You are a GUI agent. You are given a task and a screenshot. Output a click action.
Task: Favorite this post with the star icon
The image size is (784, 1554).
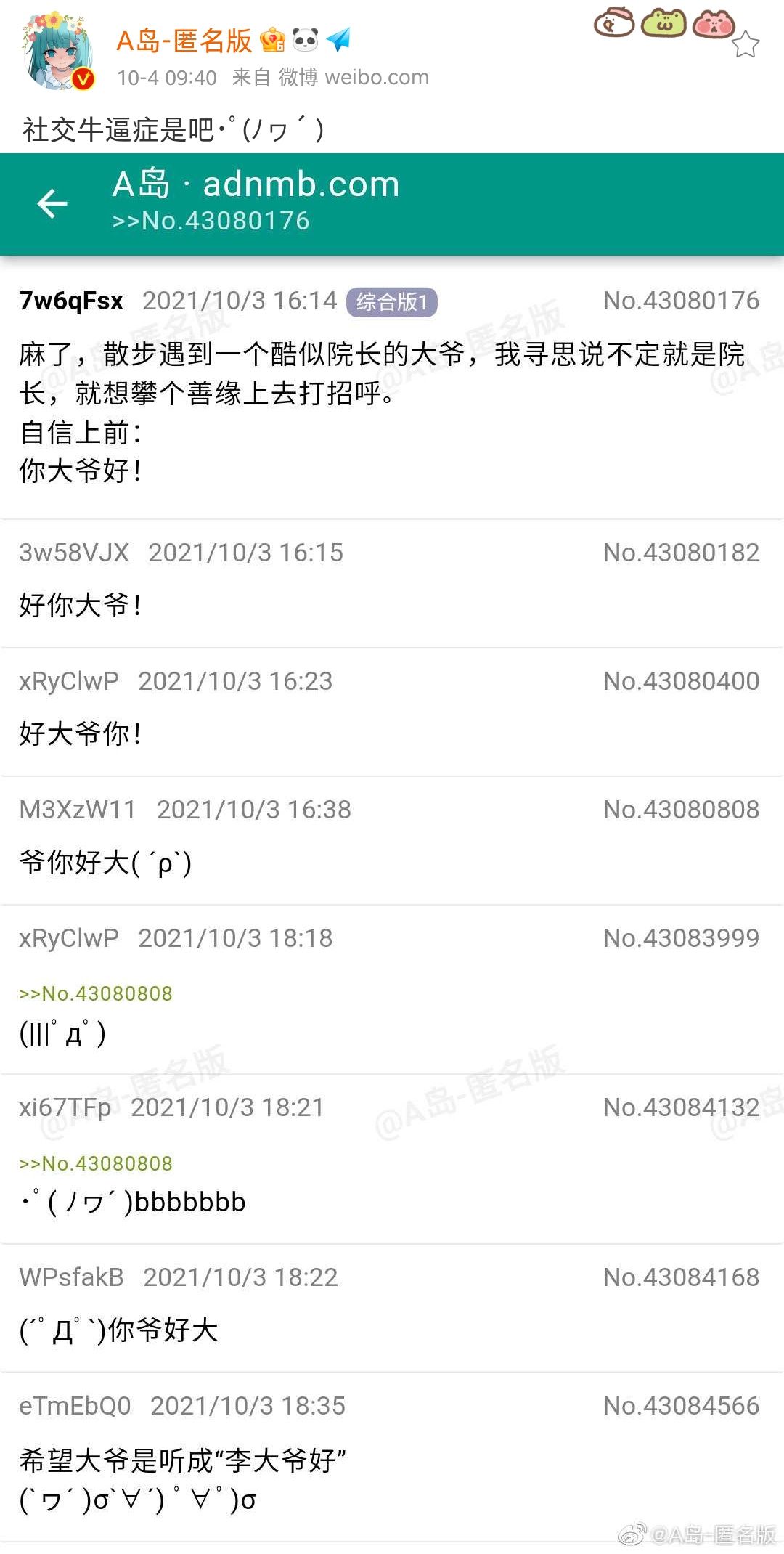pos(745,45)
